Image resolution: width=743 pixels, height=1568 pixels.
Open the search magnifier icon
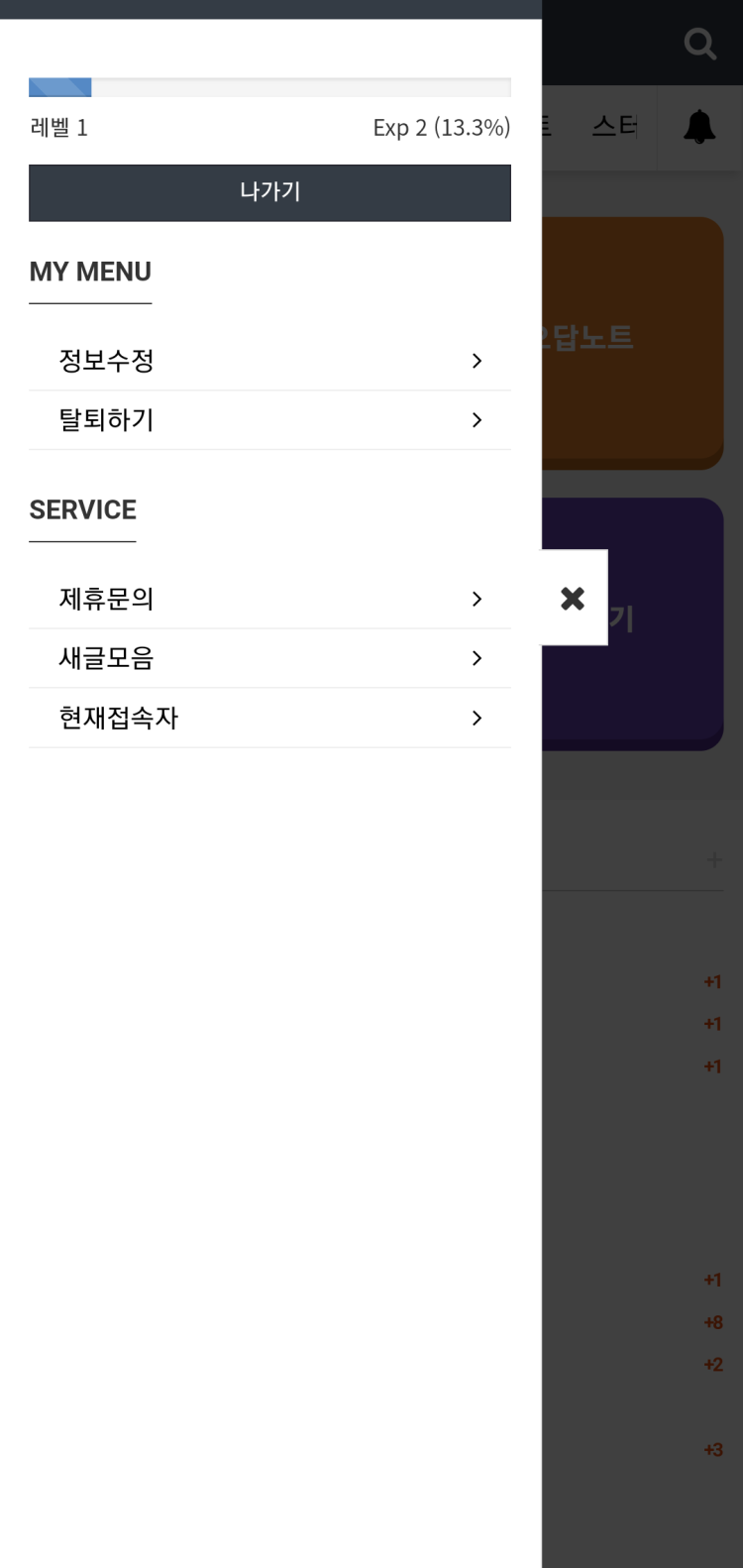[x=699, y=44]
